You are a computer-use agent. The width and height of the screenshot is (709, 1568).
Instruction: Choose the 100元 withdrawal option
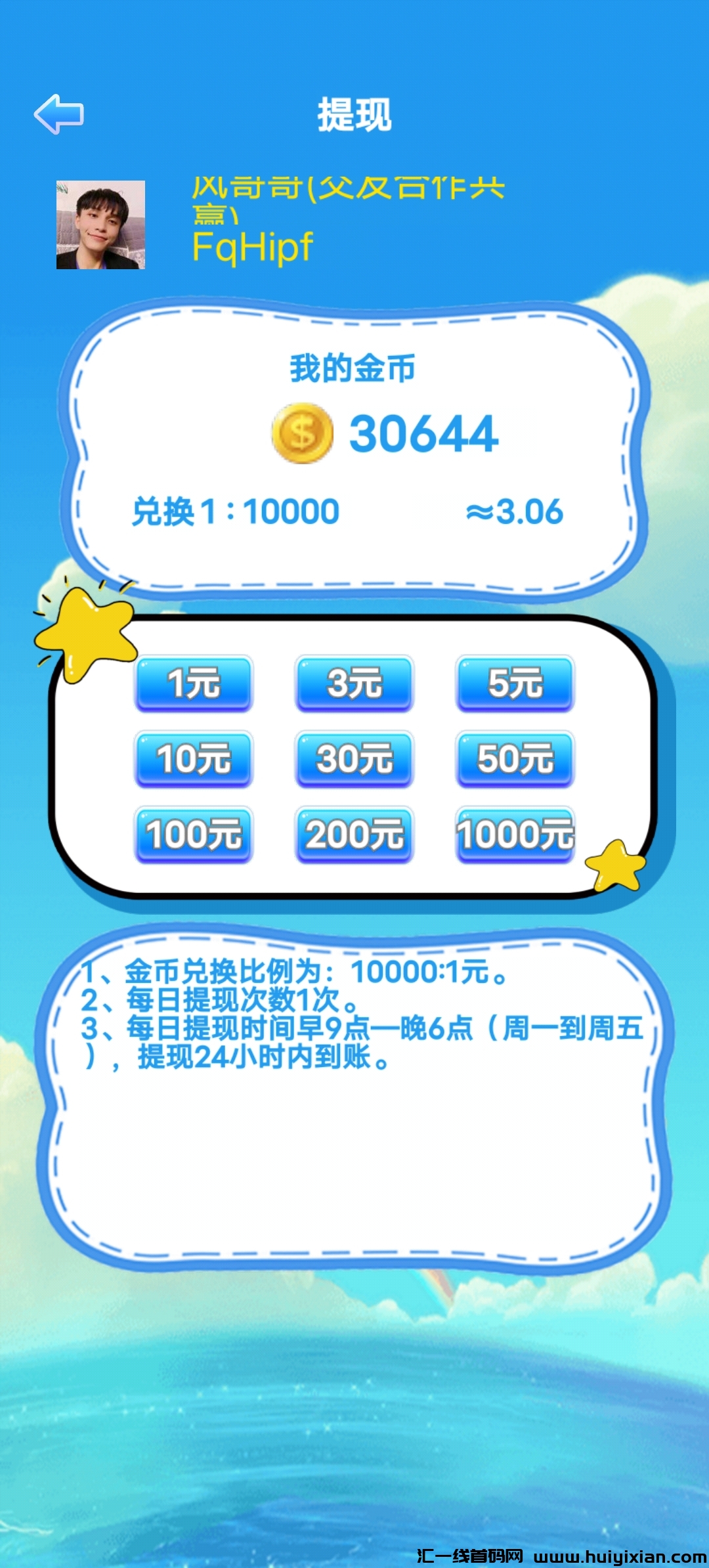194,835
